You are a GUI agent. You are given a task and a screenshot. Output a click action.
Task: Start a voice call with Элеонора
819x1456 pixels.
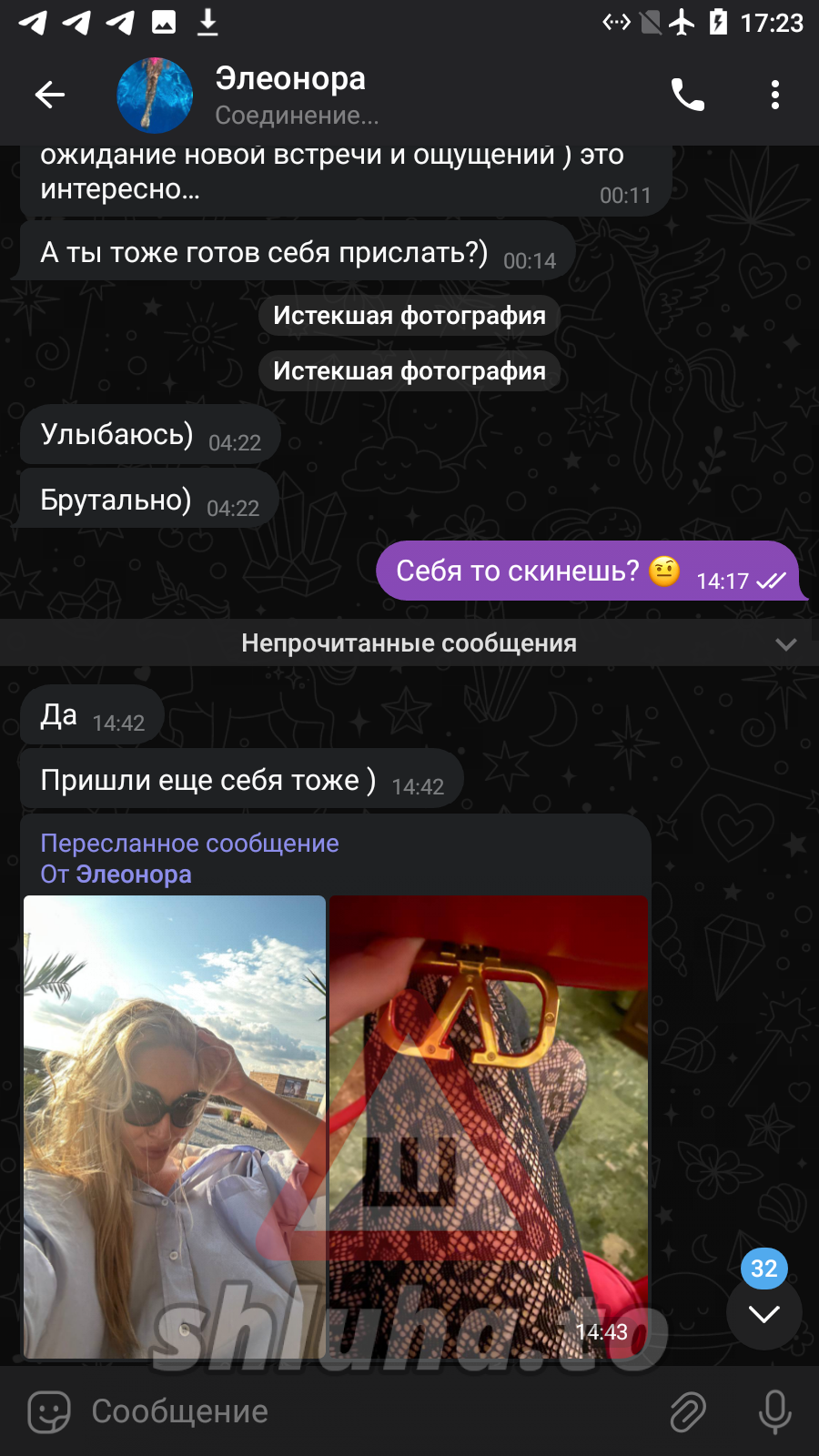(687, 95)
